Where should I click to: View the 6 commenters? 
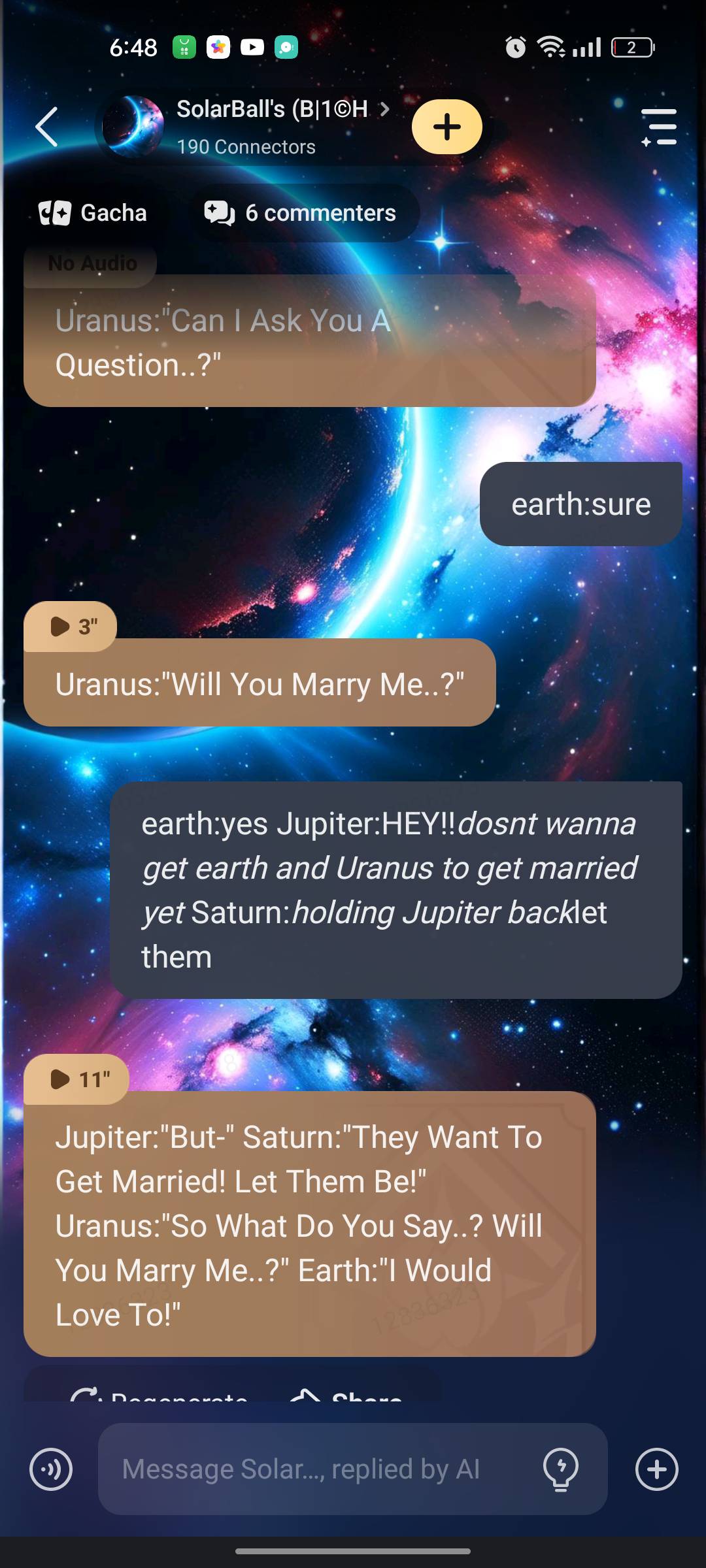[x=301, y=213]
